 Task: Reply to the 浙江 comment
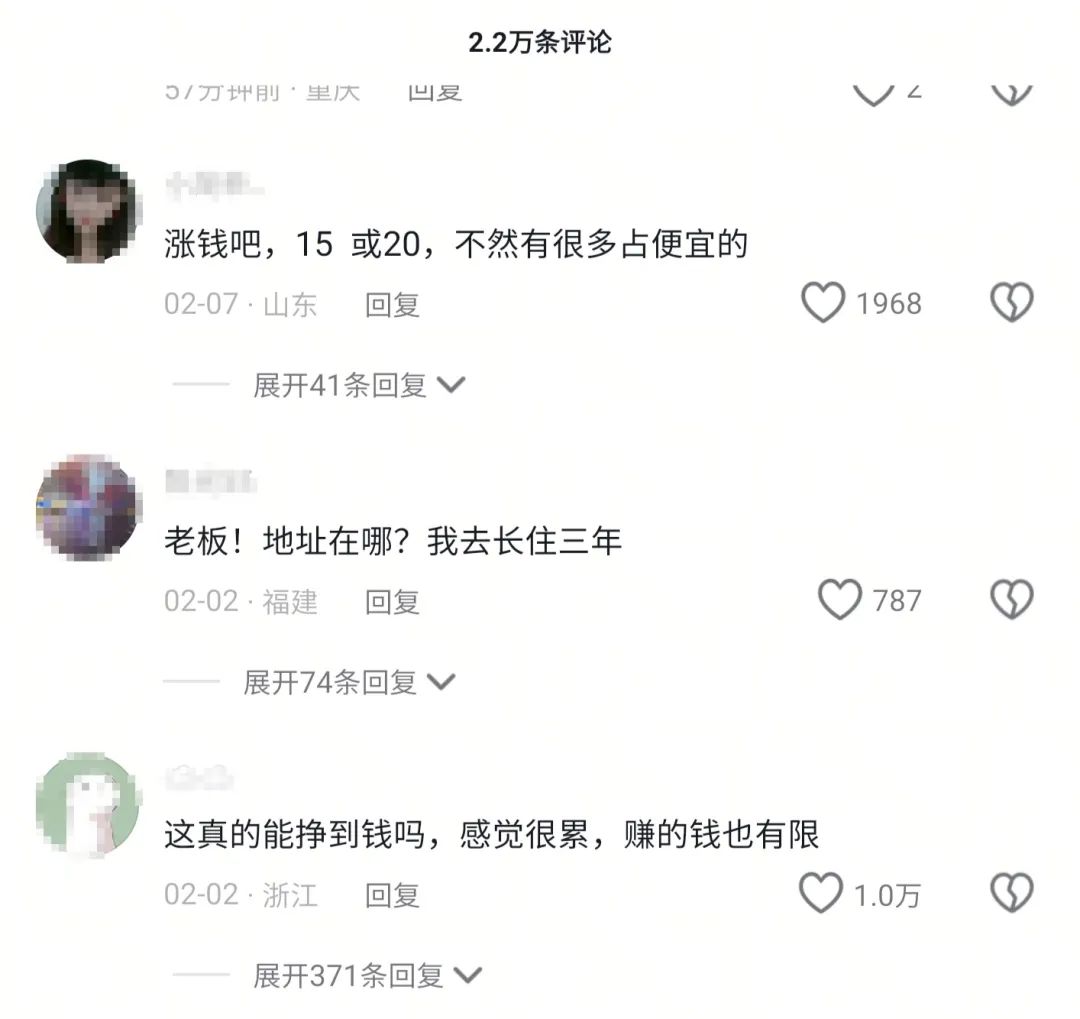tap(392, 895)
